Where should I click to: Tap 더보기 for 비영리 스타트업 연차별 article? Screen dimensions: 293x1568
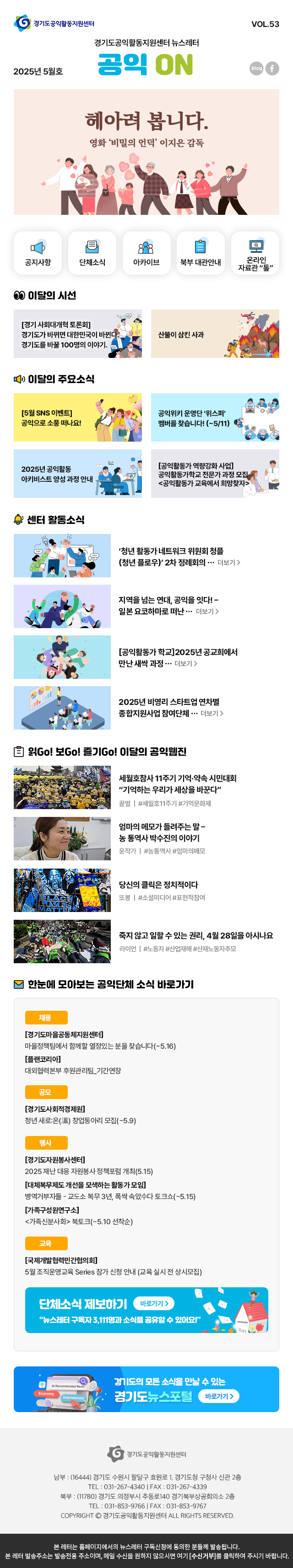click(x=212, y=713)
